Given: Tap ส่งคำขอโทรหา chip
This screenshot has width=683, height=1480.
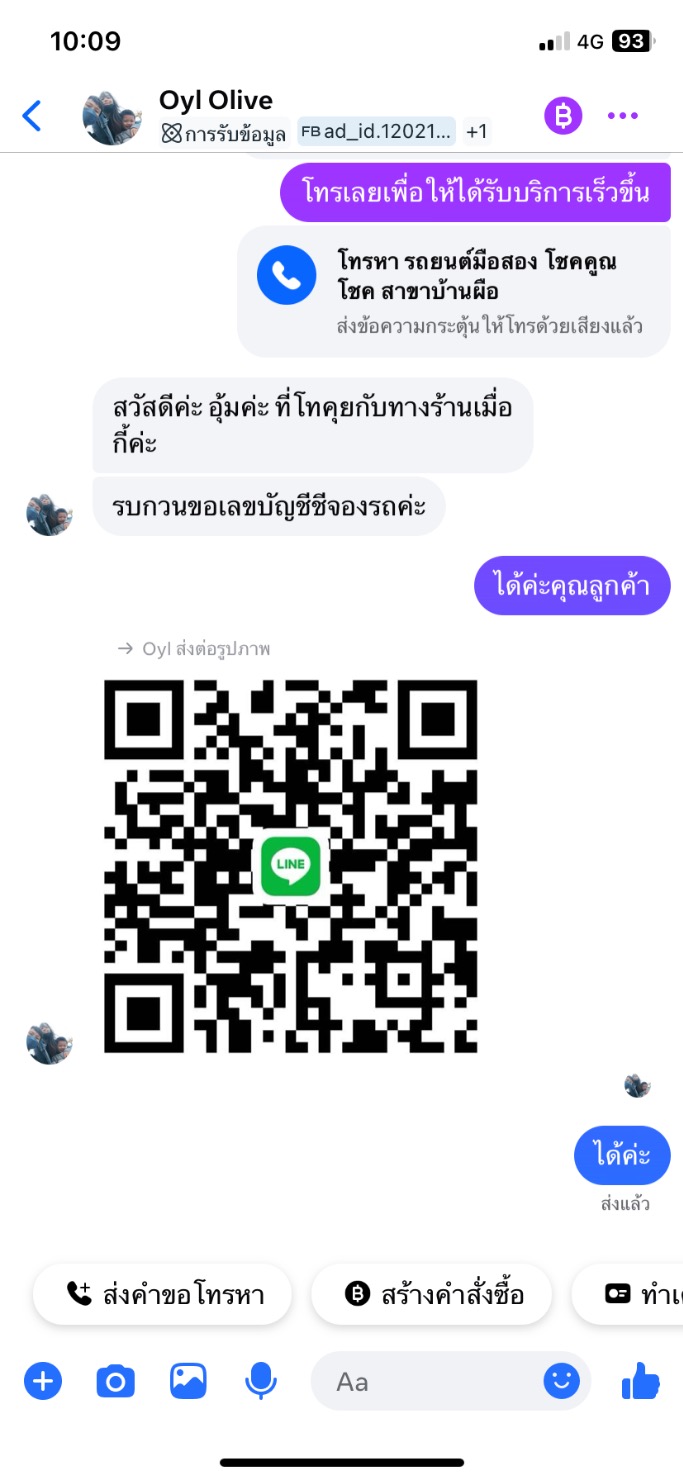Looking at the screenshot, I should (162, 1295).
